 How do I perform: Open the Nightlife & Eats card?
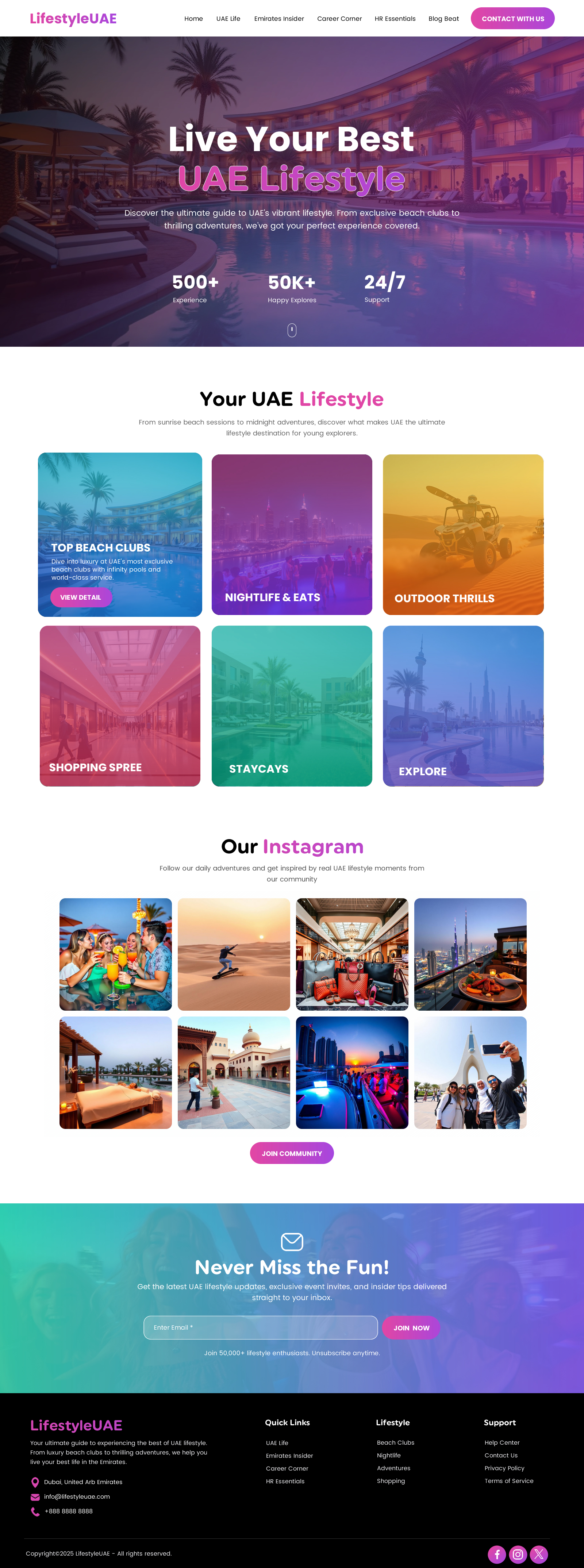pyautogui.click(x=292, y=534)
